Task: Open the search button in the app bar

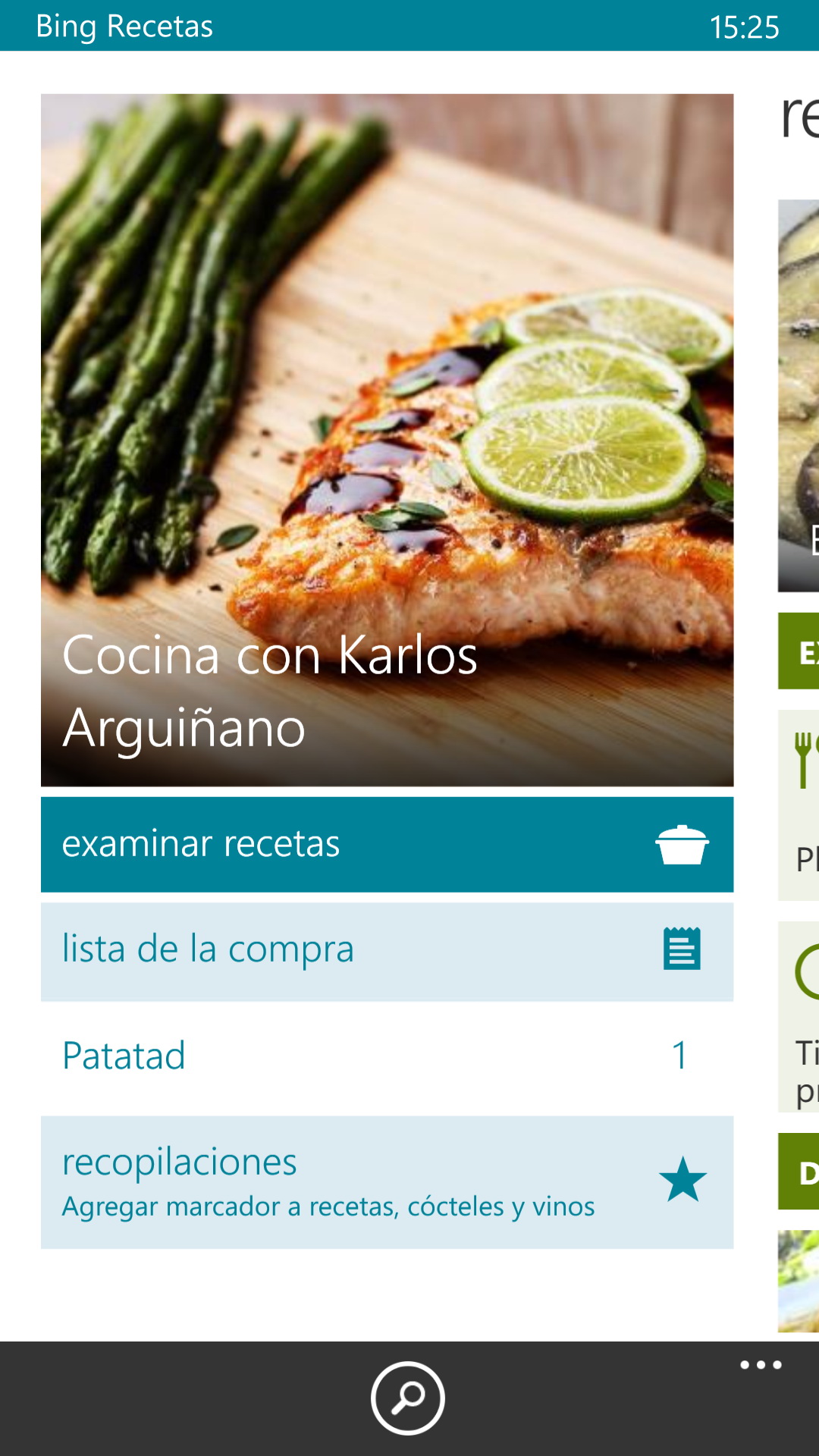Action: [408, 1398]
